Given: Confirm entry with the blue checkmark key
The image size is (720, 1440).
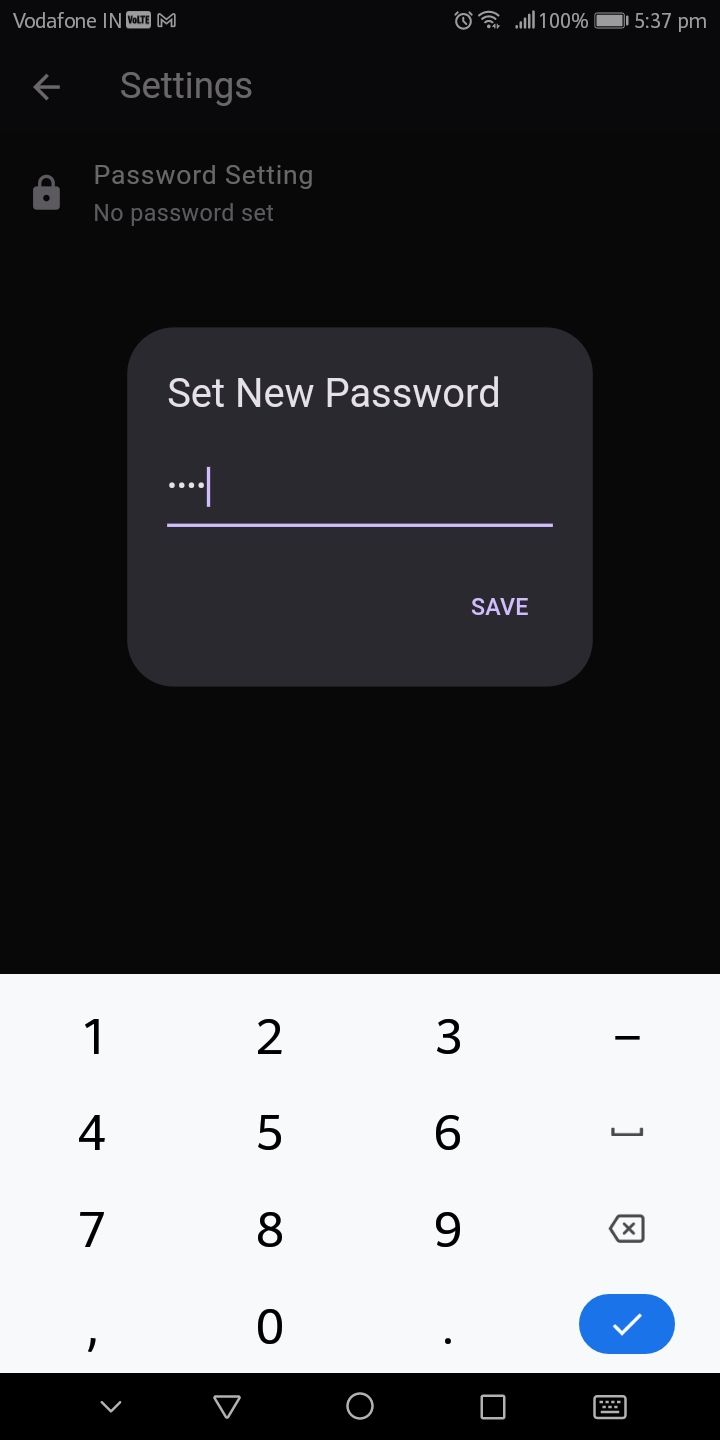Looking at the screenshot, I should [626, 1324].
